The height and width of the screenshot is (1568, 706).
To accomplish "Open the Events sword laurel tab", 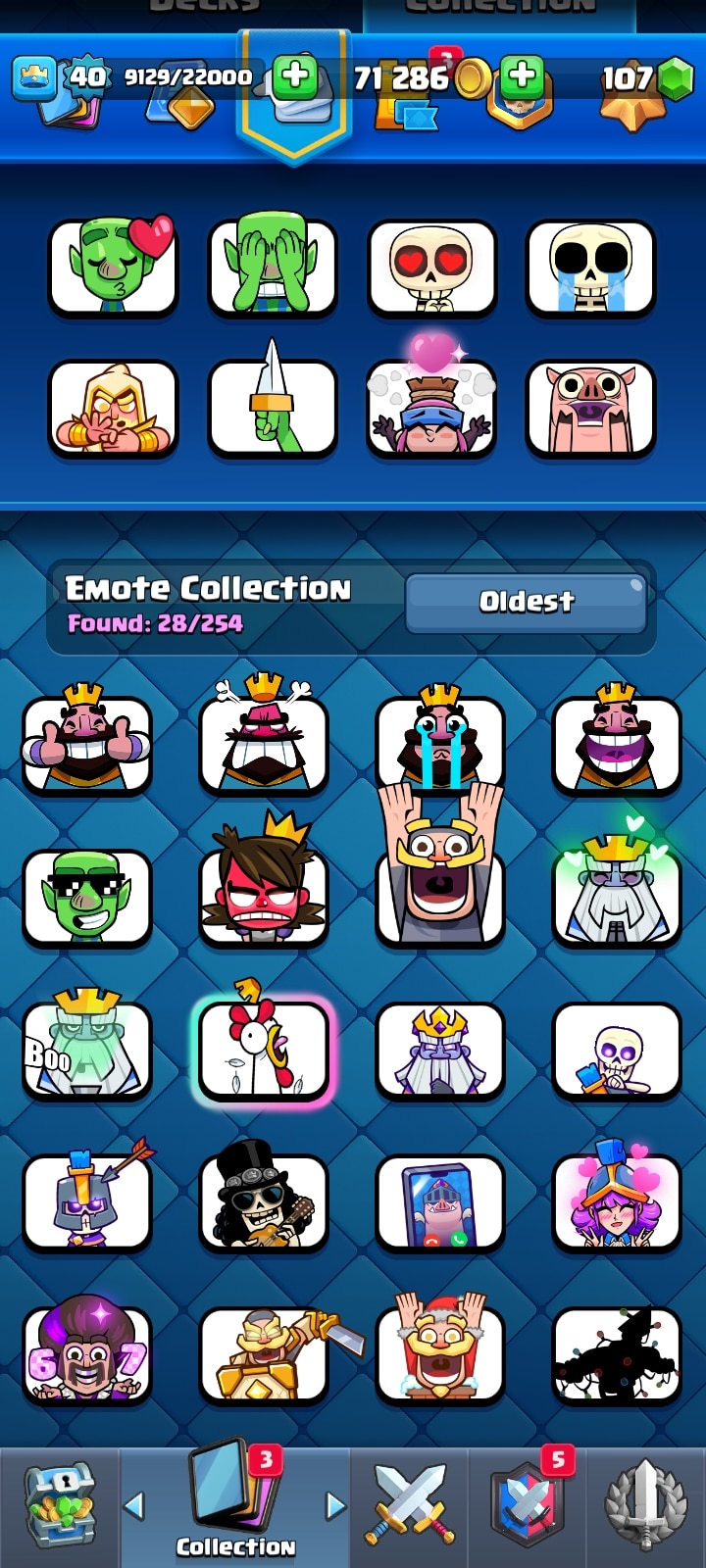I will [645, 1507].
